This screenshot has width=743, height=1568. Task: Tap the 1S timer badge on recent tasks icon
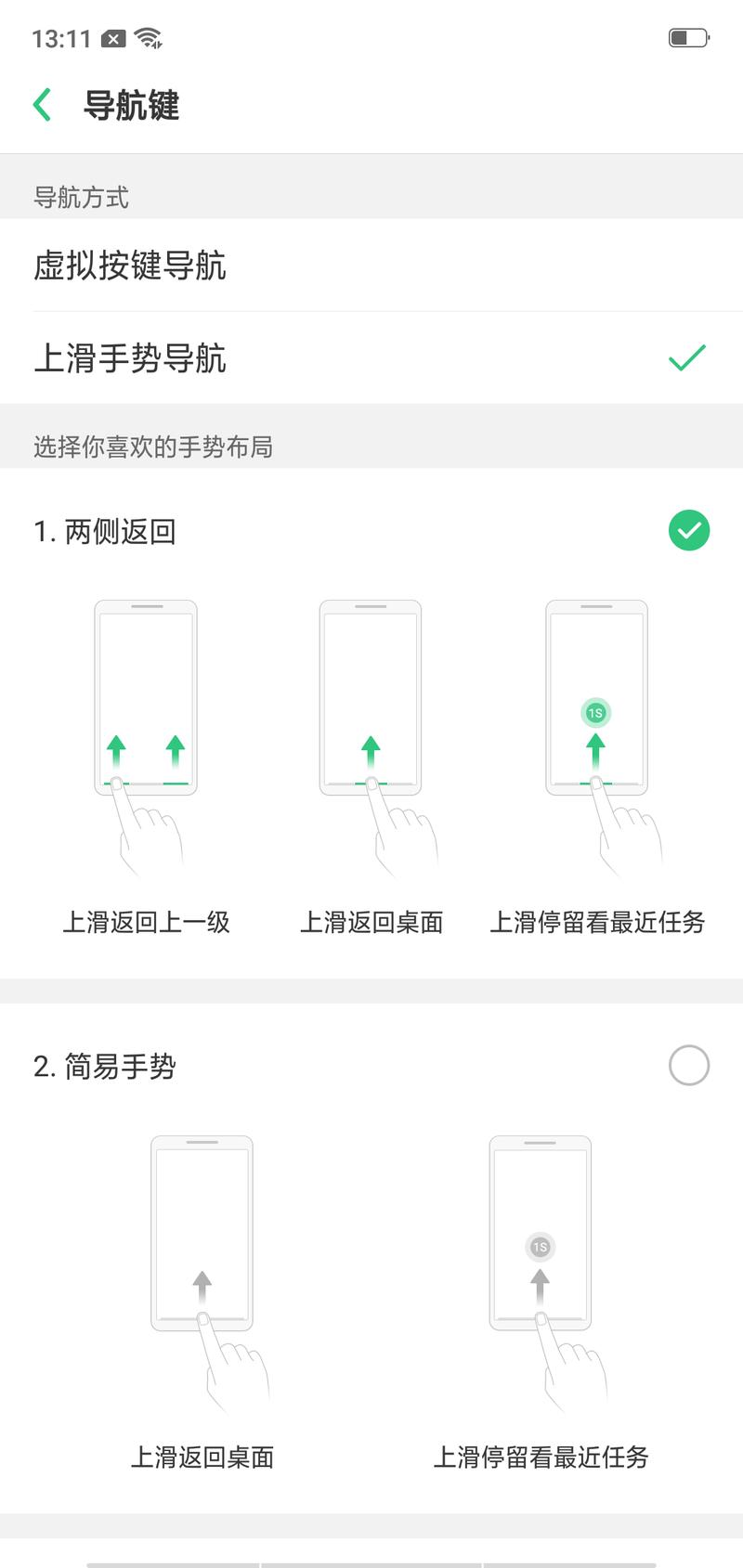pos(596,710)
